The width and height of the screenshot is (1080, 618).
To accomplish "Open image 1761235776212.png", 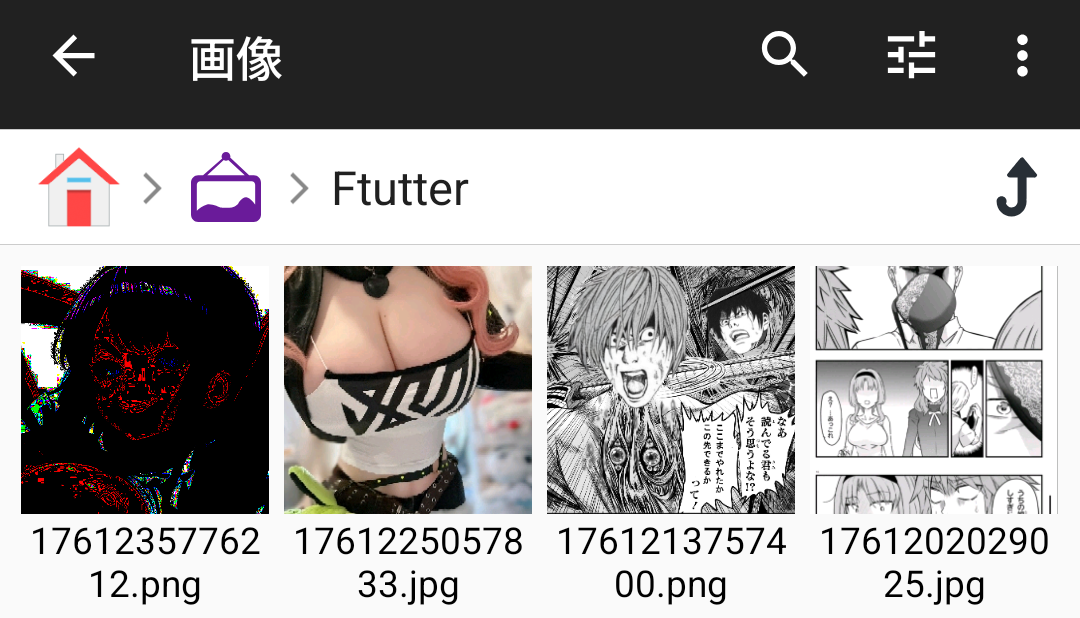I will 145,390.
